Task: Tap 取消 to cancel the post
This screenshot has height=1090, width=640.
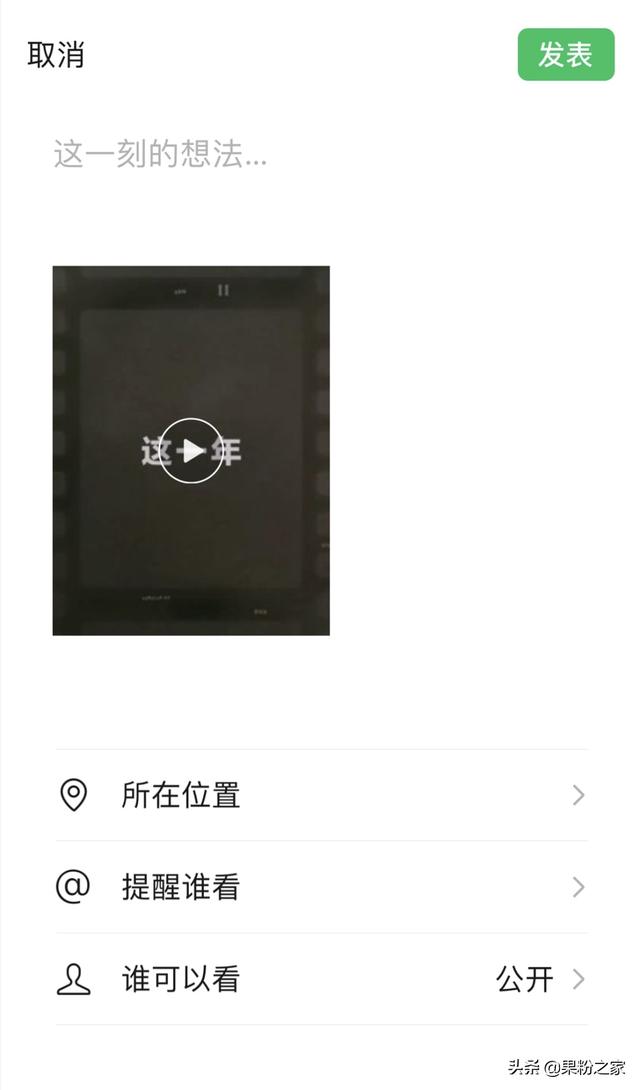Action: click(56, 54)
